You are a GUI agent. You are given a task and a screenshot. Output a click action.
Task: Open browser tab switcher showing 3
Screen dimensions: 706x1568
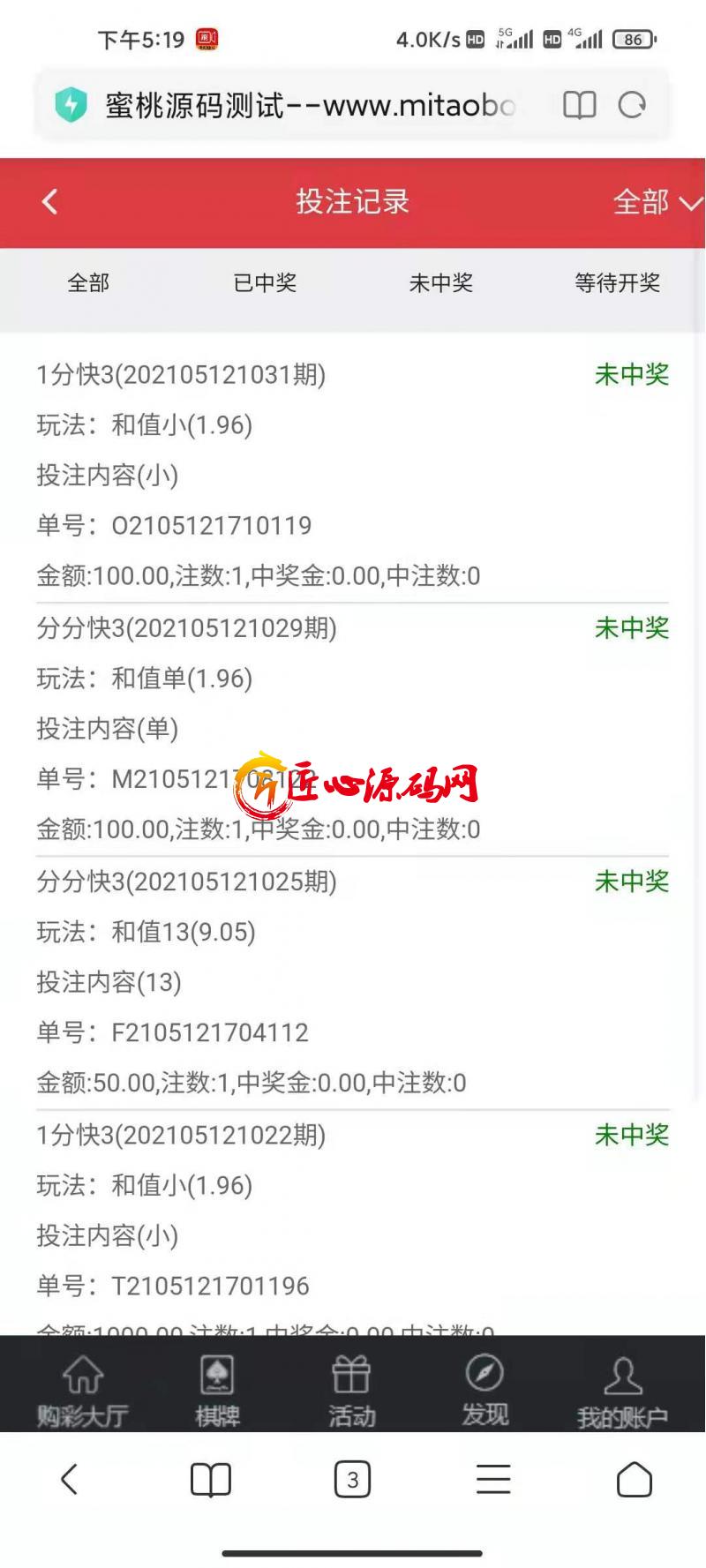click(352, 1480)
